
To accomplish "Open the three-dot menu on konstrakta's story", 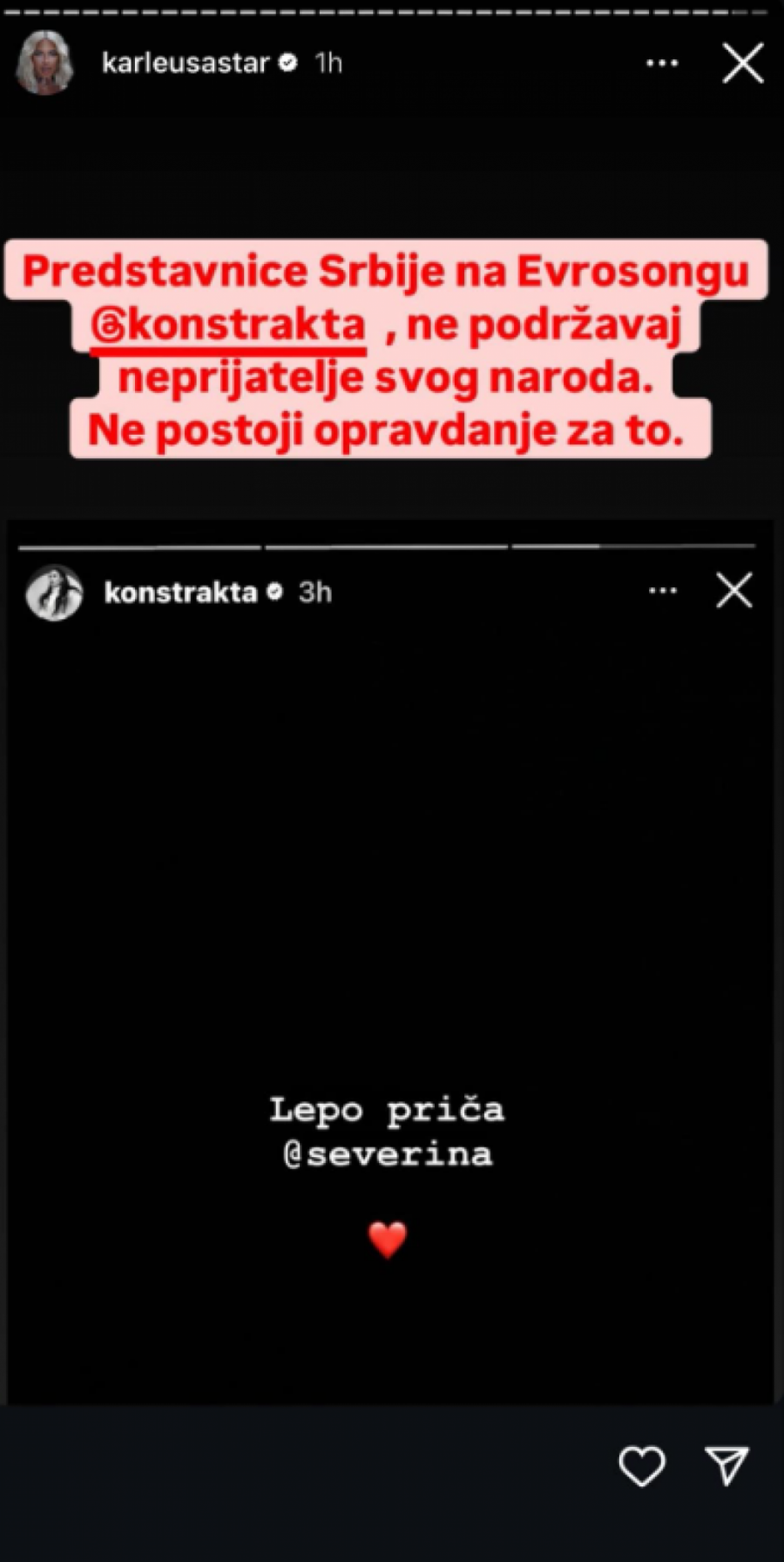I will pos(664,591).
